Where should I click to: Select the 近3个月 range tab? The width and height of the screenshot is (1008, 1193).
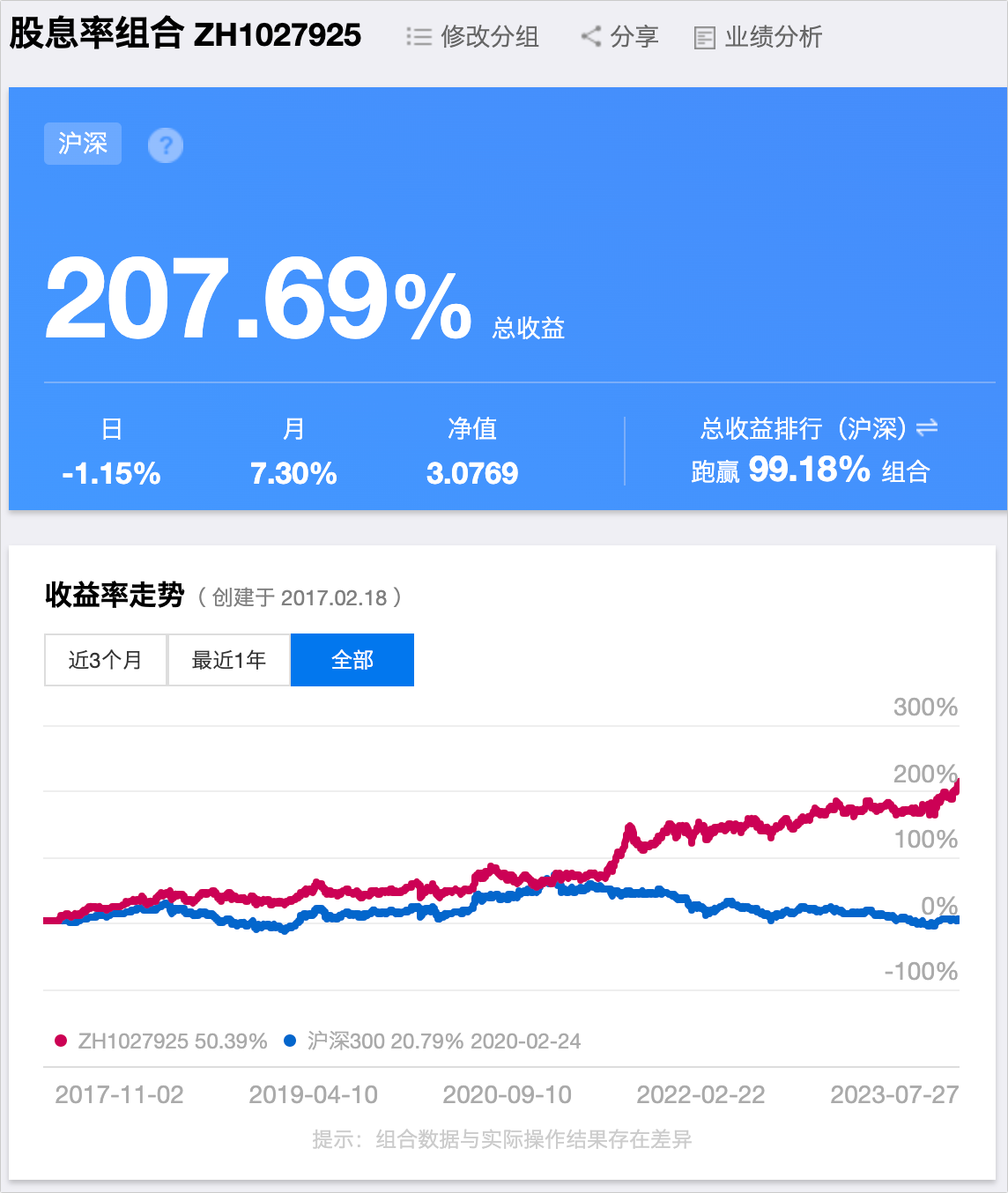tap(106, 660)
